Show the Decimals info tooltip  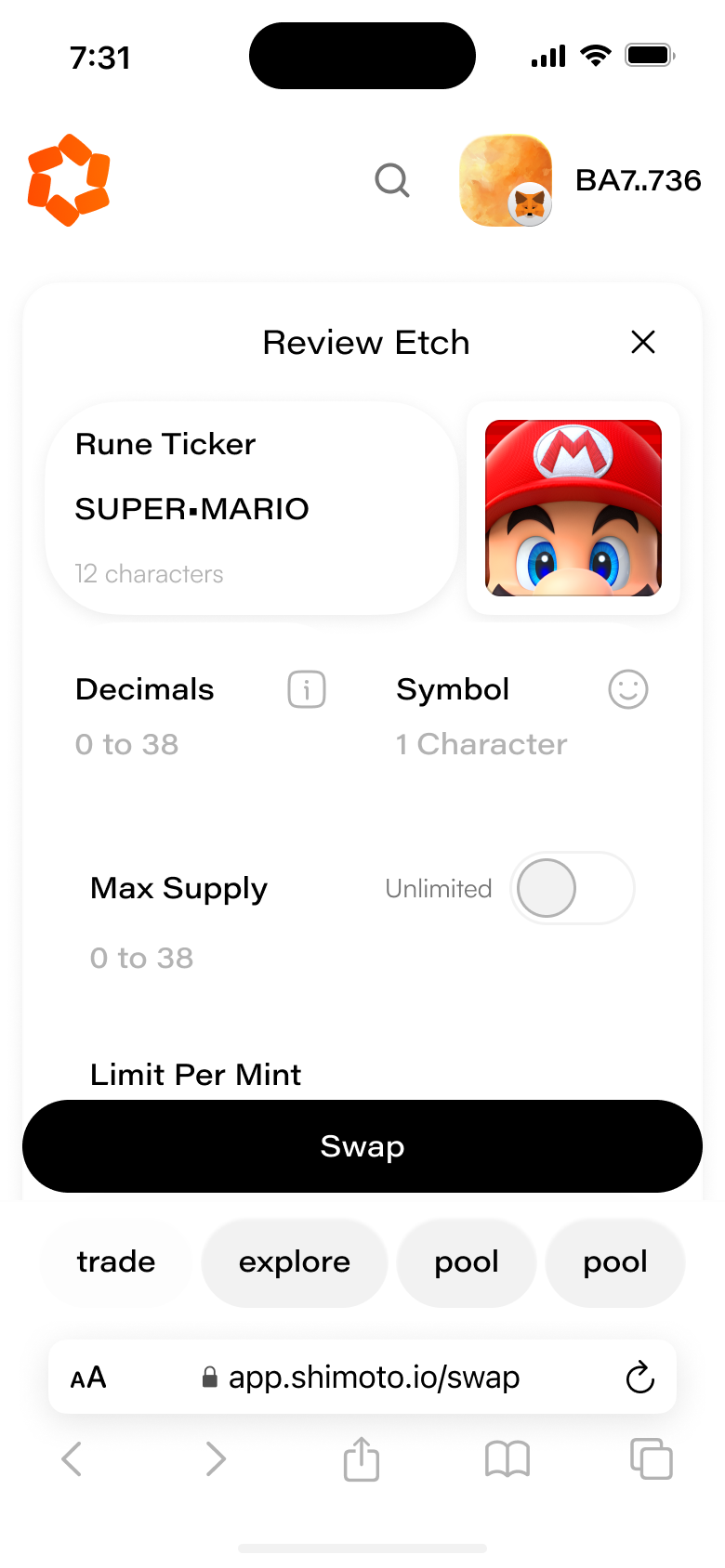point(307,689)
